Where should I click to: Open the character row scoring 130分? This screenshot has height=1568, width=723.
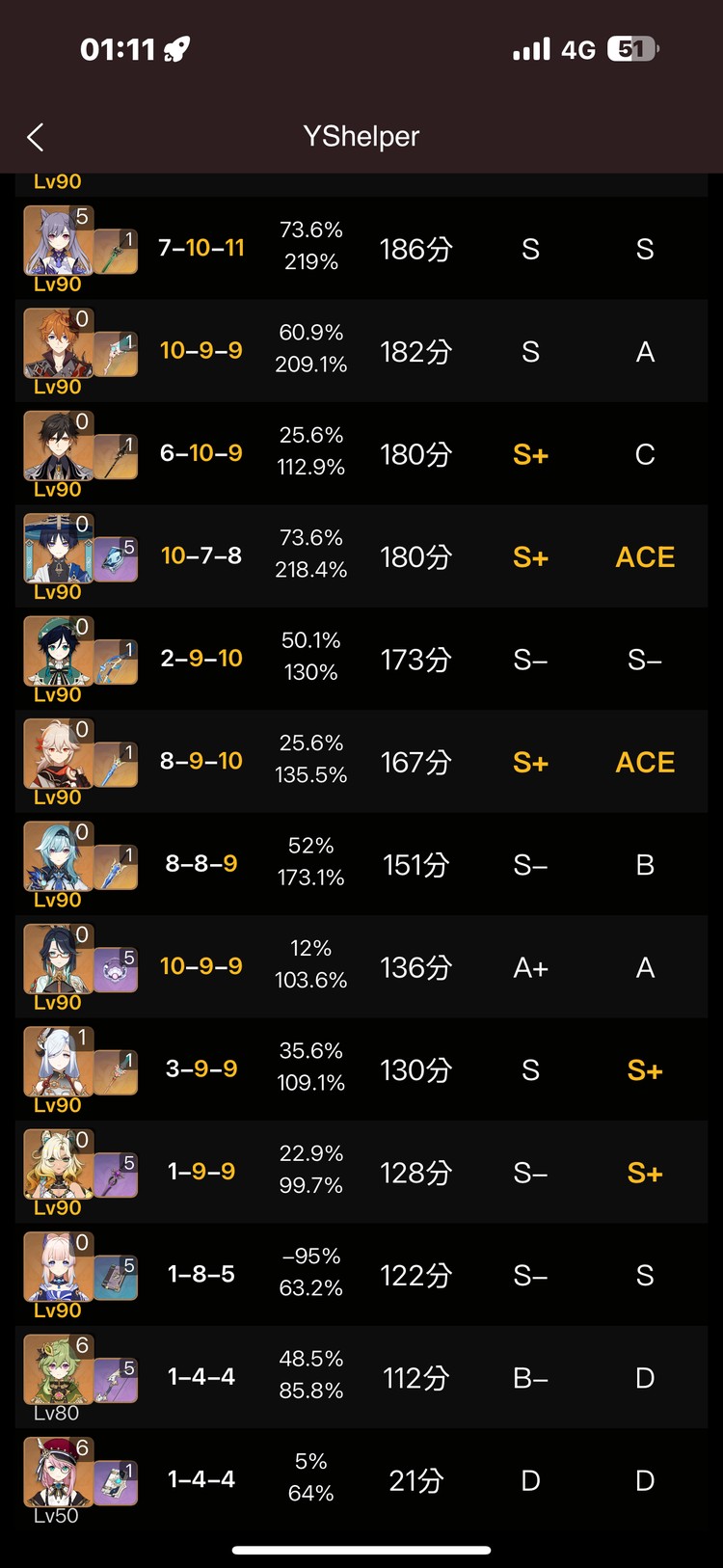pyautogui.click(x=361, y=1069)
